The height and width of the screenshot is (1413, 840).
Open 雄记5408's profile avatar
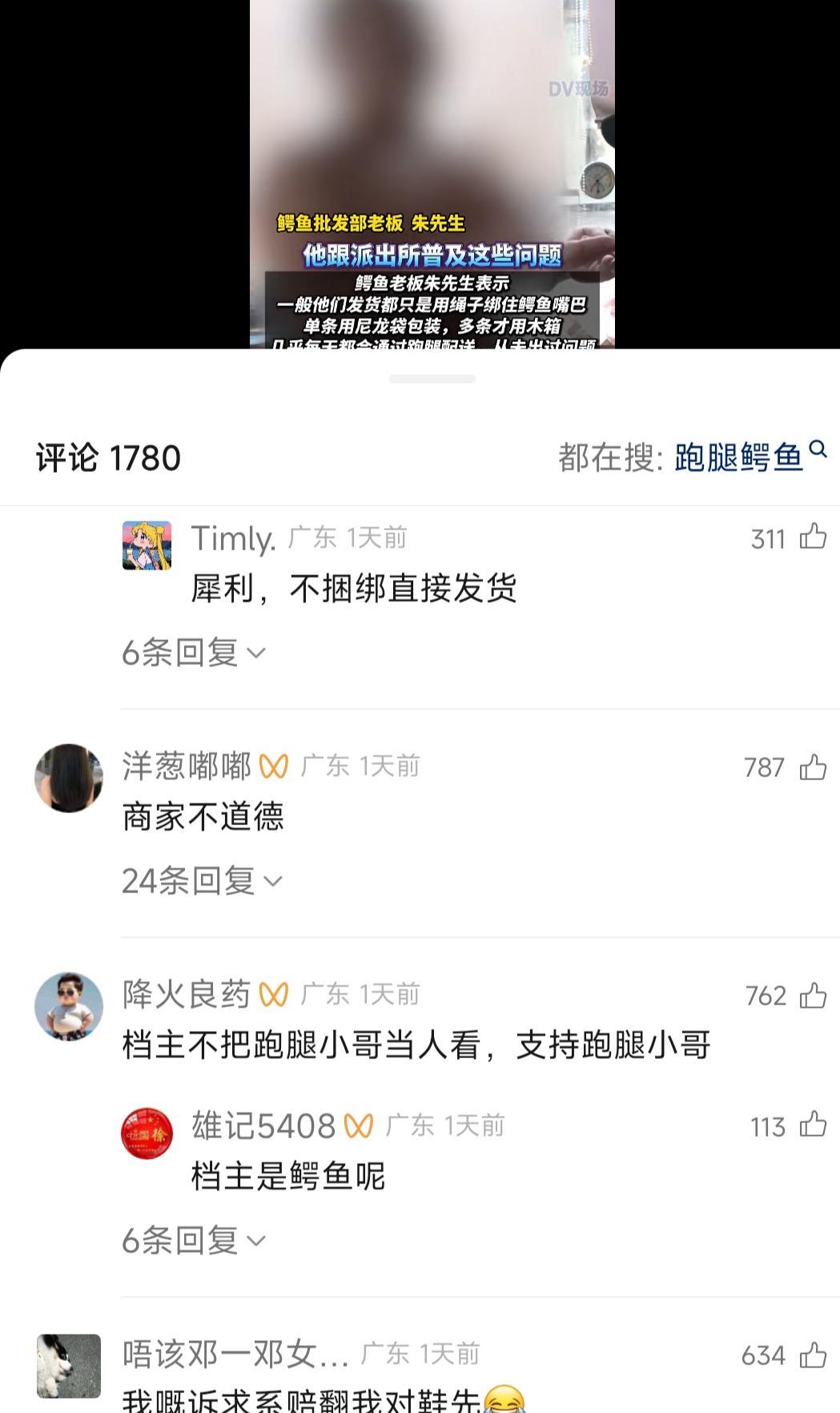pos(147,1133)
